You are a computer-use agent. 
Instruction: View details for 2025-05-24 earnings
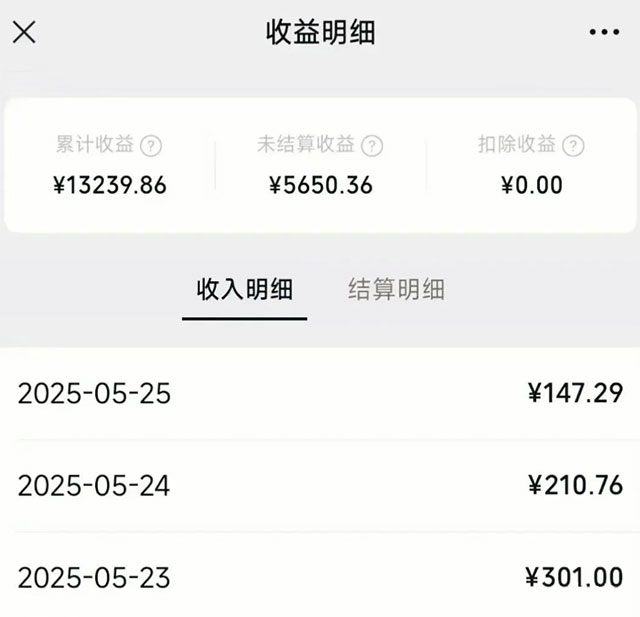point(320,486)
